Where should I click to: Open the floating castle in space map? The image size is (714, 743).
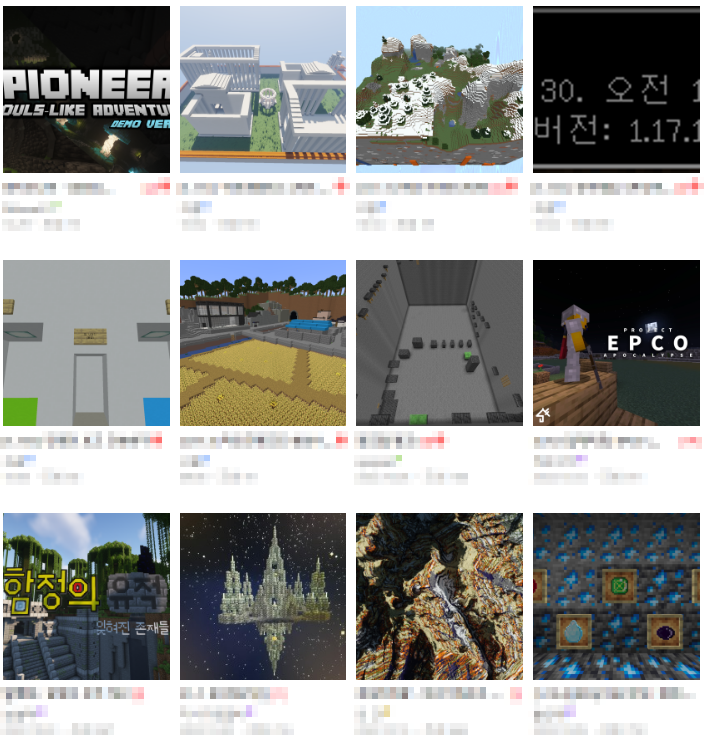263,597
